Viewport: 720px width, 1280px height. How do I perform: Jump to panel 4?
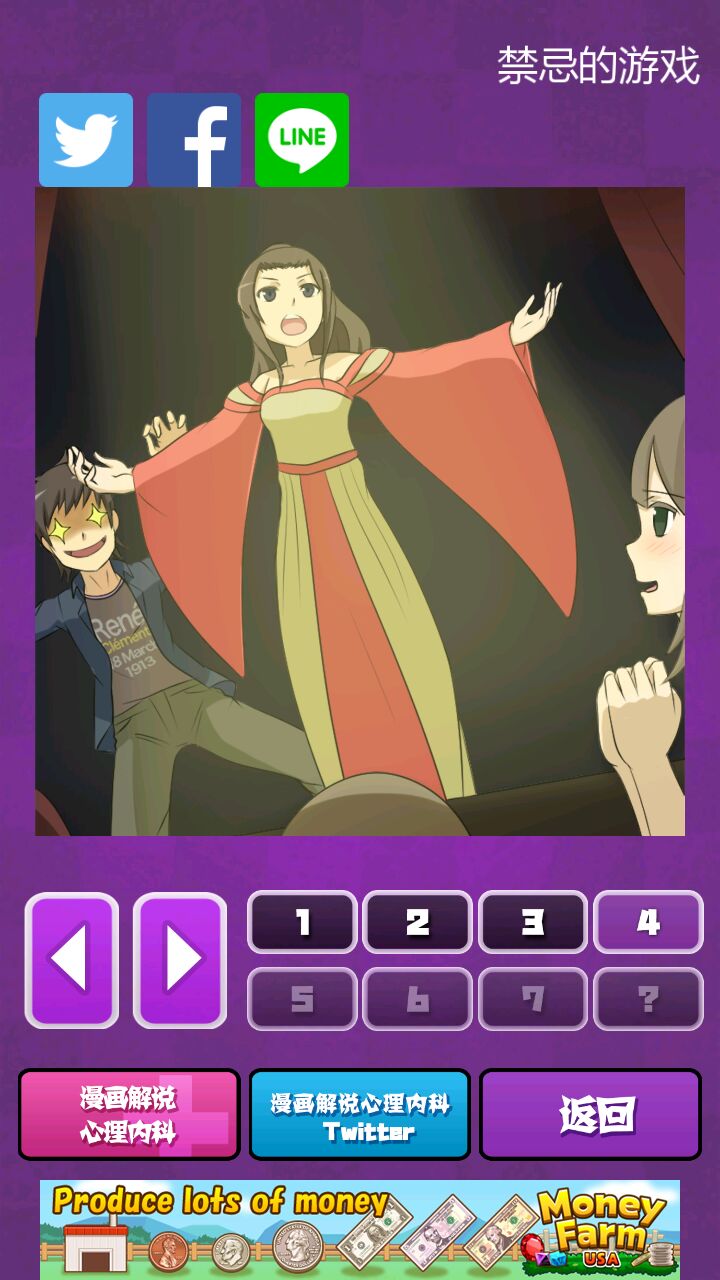tap(648, 922)
